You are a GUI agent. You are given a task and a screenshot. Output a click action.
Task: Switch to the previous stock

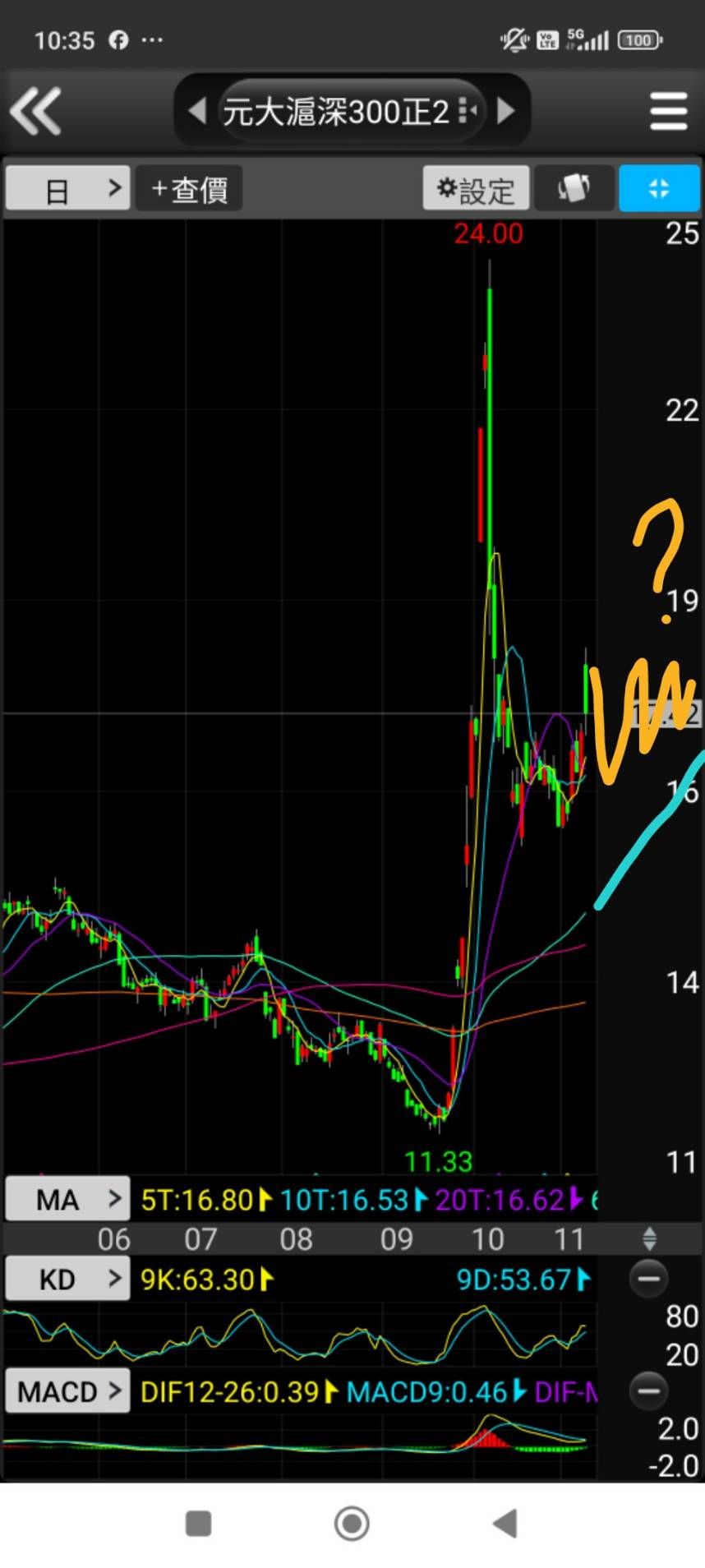click(197, 110)
